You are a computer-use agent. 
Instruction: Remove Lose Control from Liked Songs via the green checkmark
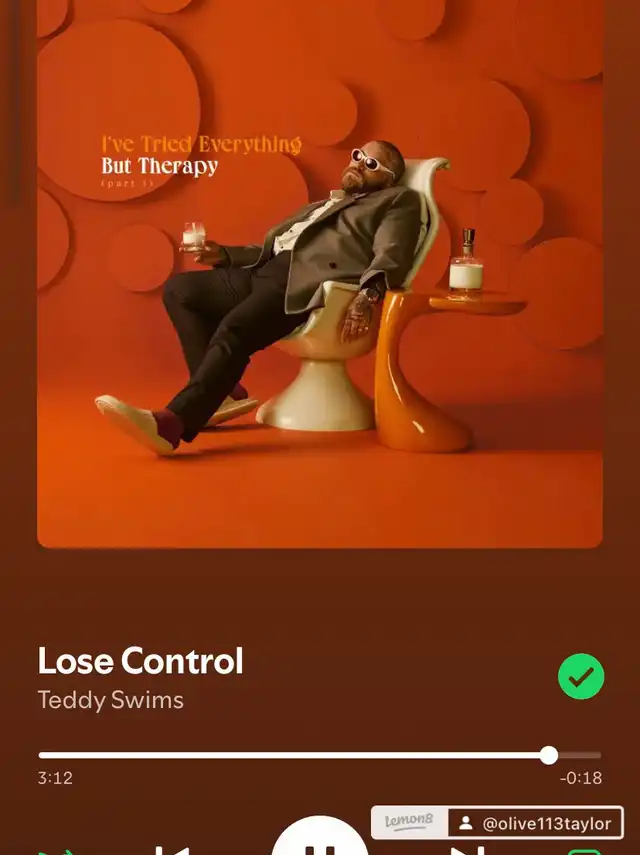pyautogui.click(x=581, y=677)
